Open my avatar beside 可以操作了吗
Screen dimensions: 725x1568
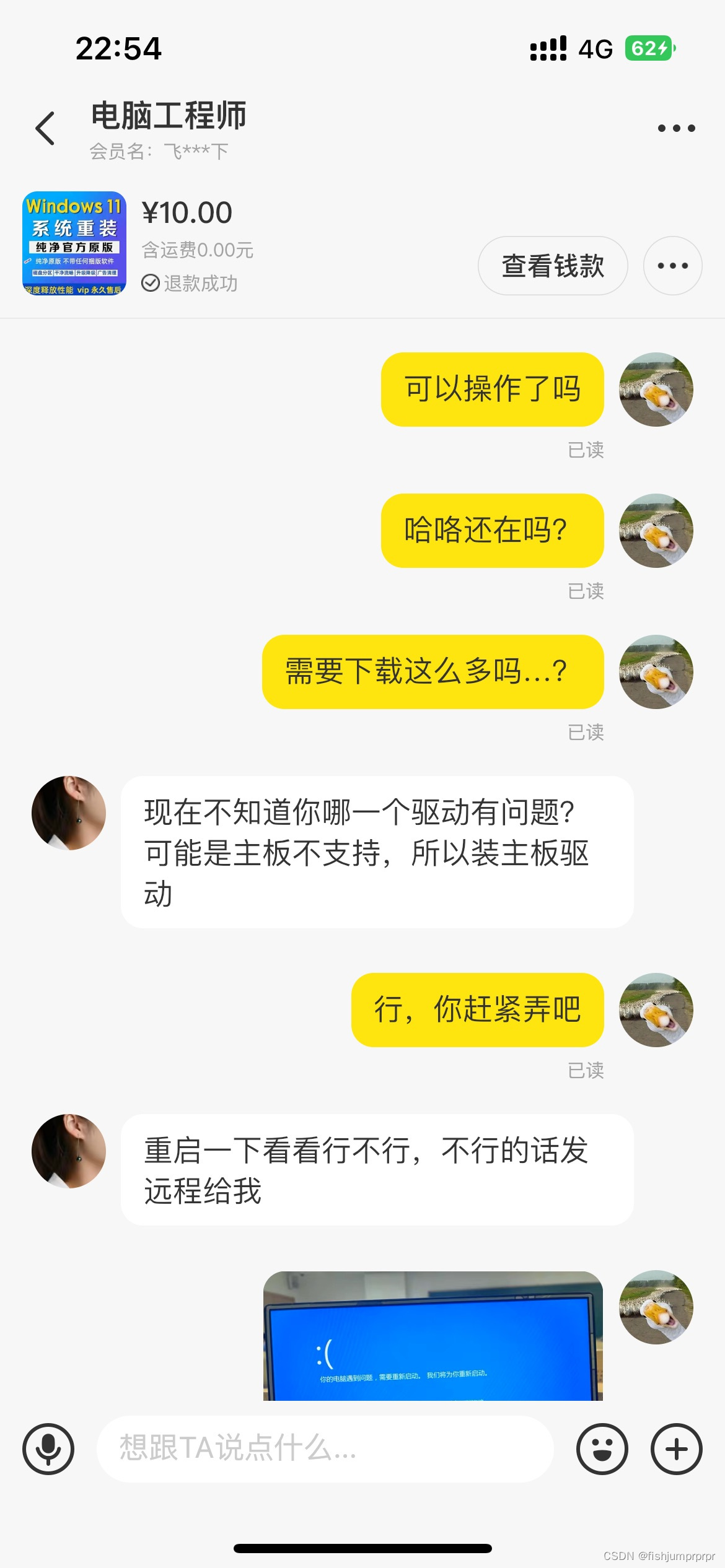pyautogui.click(x=656, y=390)
